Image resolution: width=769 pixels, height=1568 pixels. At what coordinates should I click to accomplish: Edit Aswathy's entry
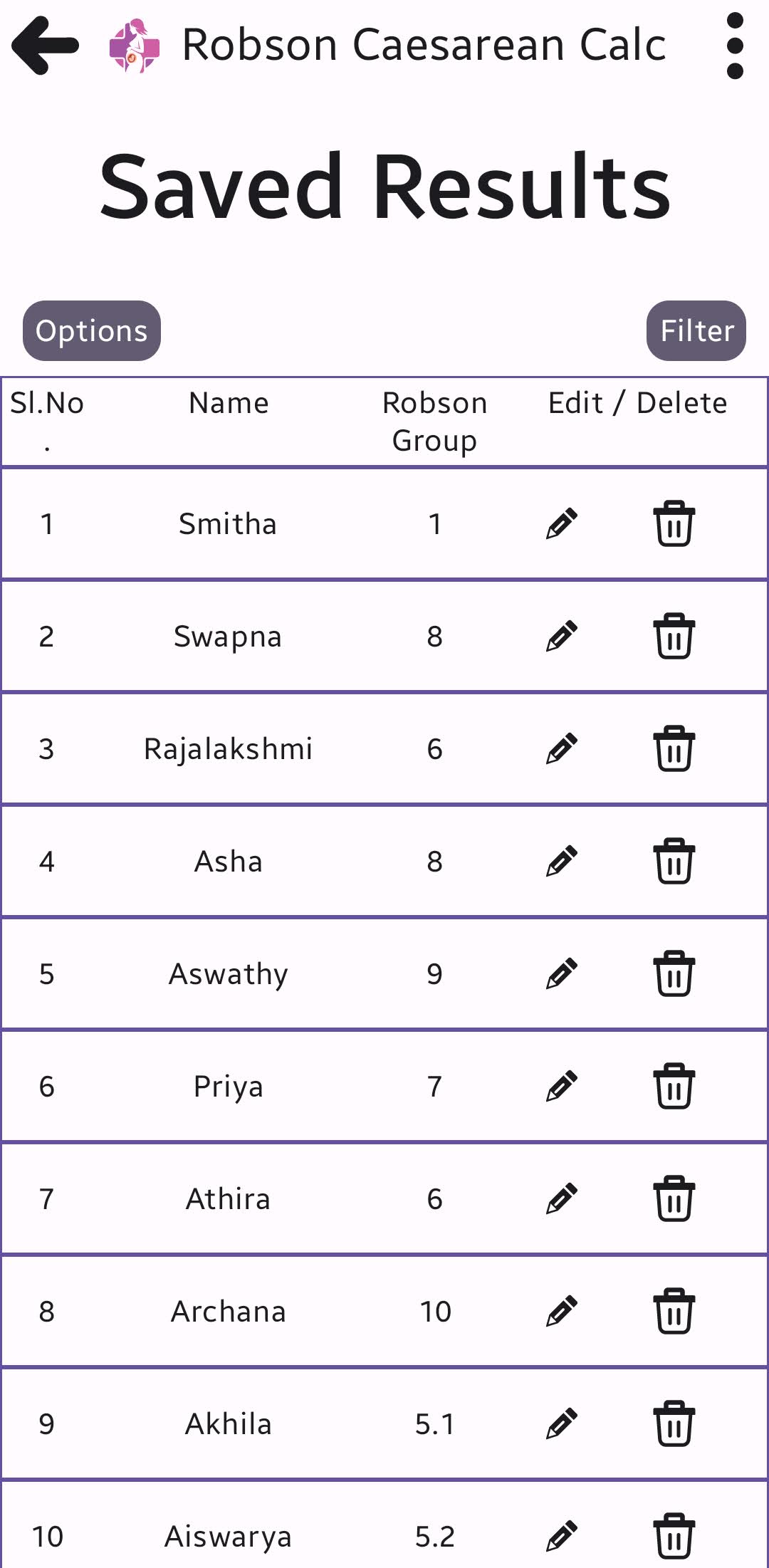click(x=562, y=973)
